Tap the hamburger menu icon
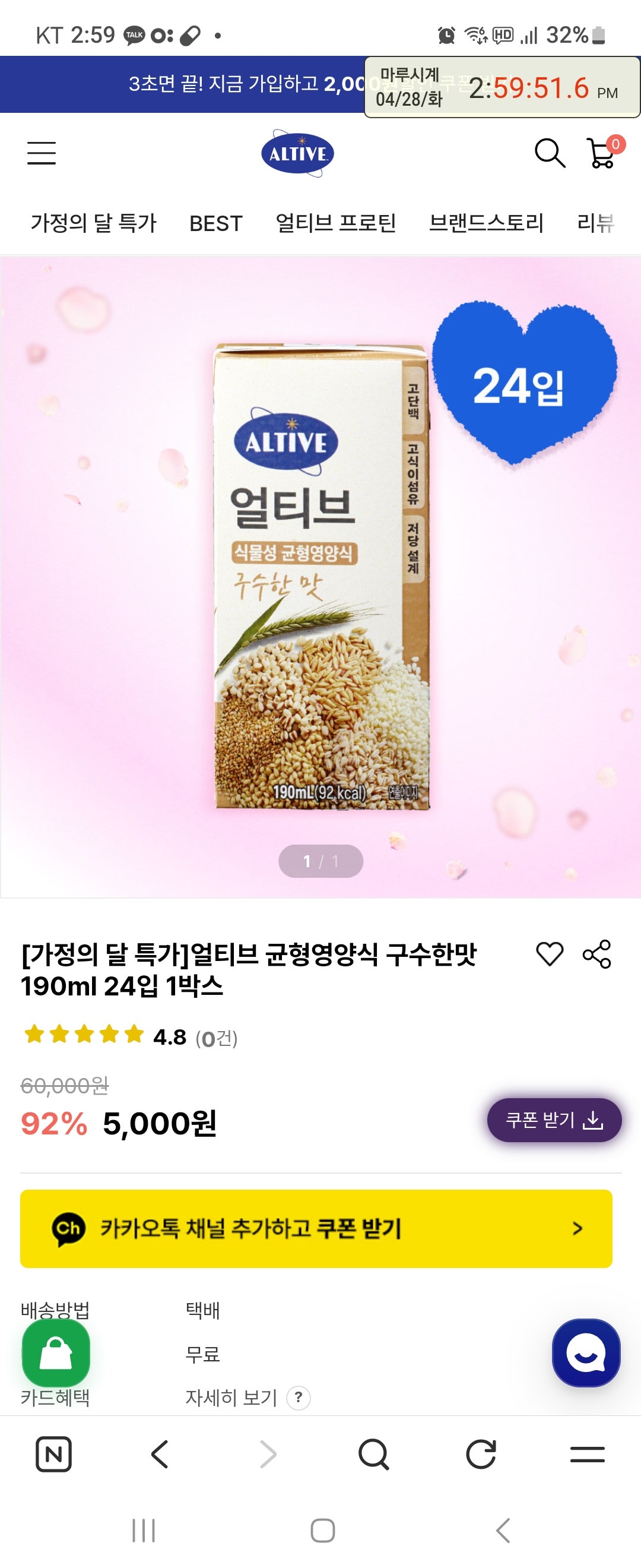This screenshot has height=1568, width=641. 41,154
